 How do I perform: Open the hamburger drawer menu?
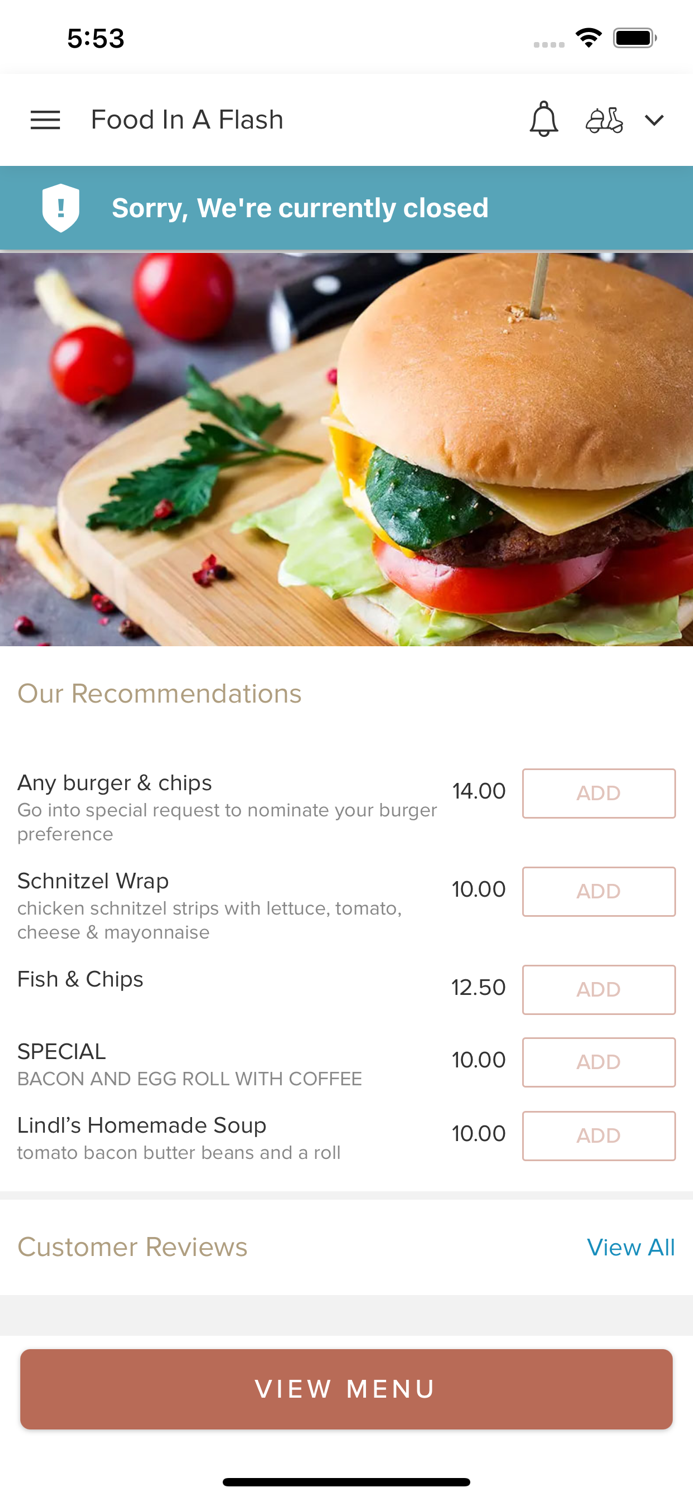(x=45, y=120)
